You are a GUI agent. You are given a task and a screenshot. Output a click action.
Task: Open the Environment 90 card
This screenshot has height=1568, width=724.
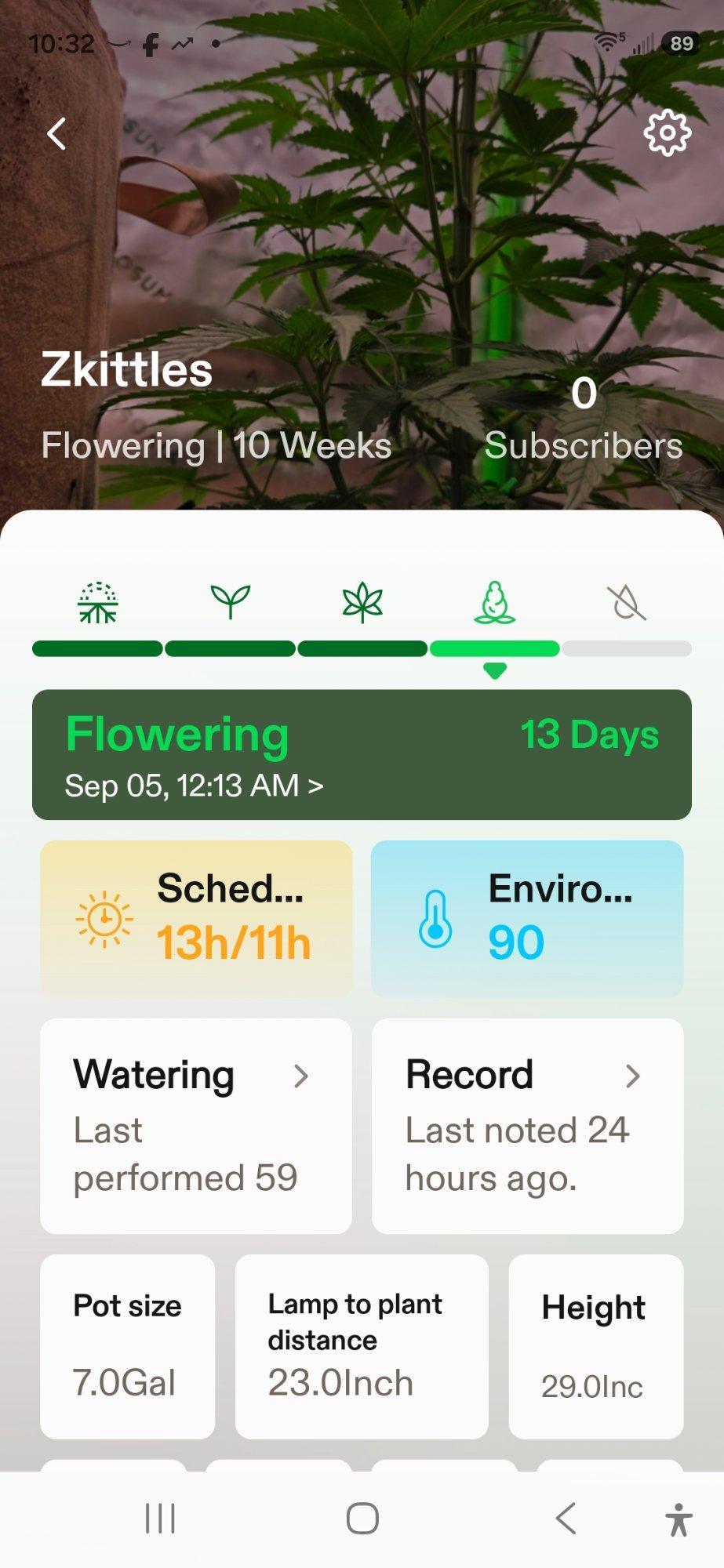click(x=527, y=918)
